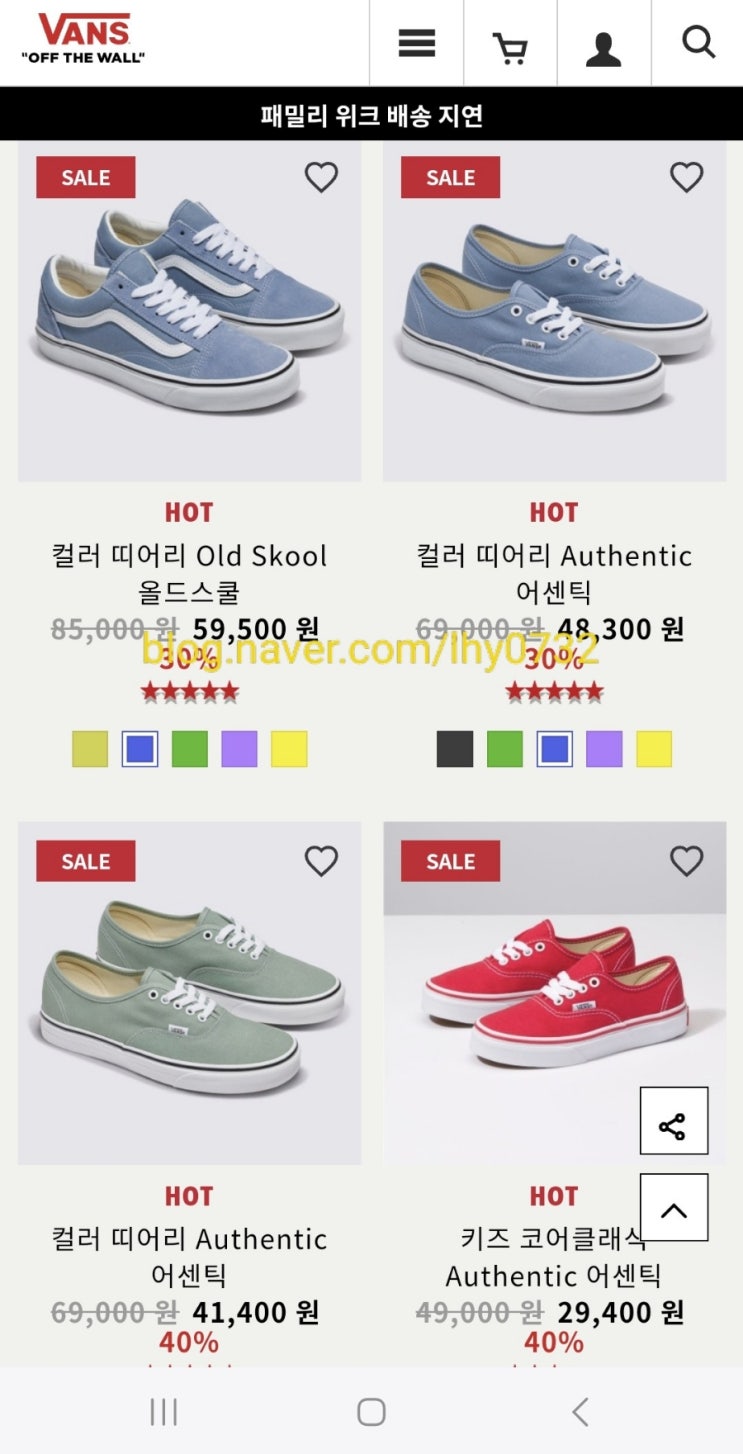Image resolution: width=743 pixels, height=1454 pixels.
Task: Select the green swatch for Old Skool
Action: coord(189,749)
